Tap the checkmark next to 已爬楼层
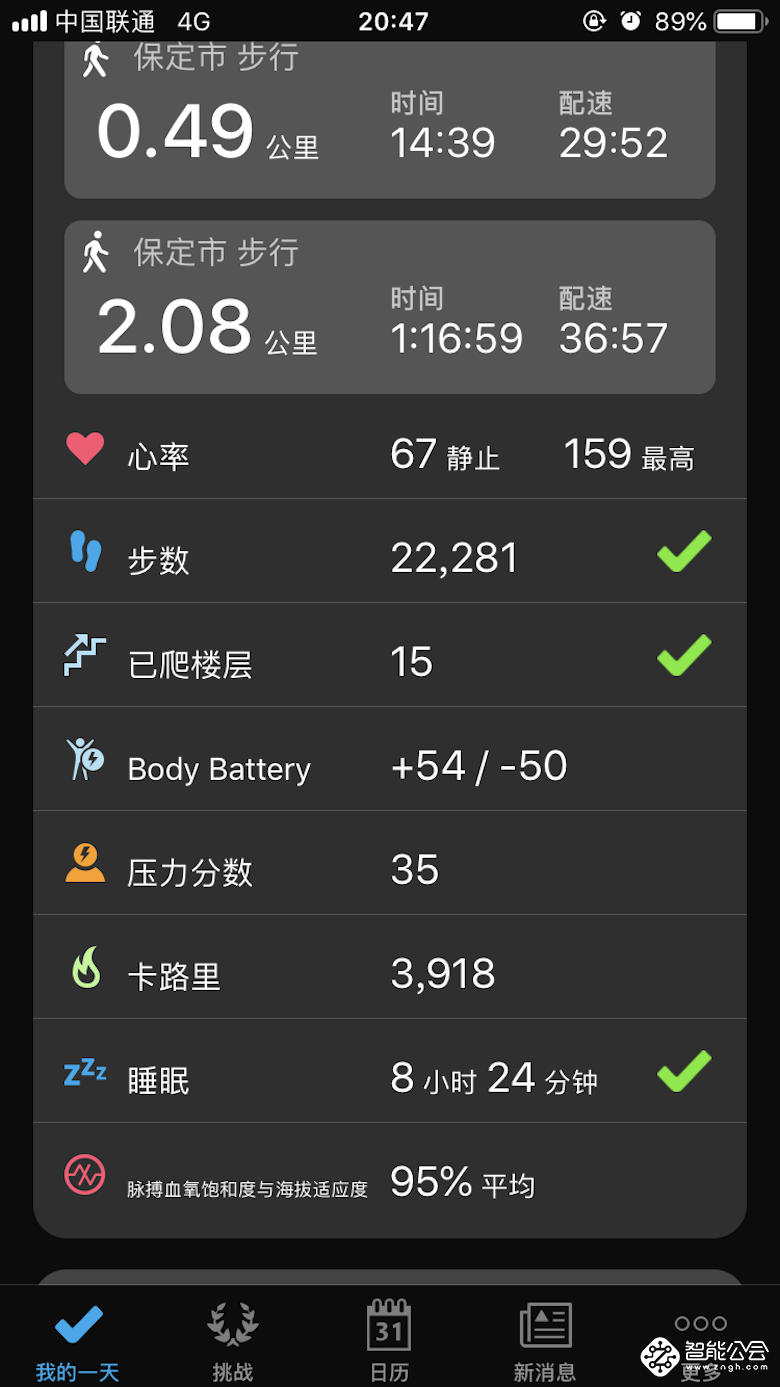 pos(683,655)
